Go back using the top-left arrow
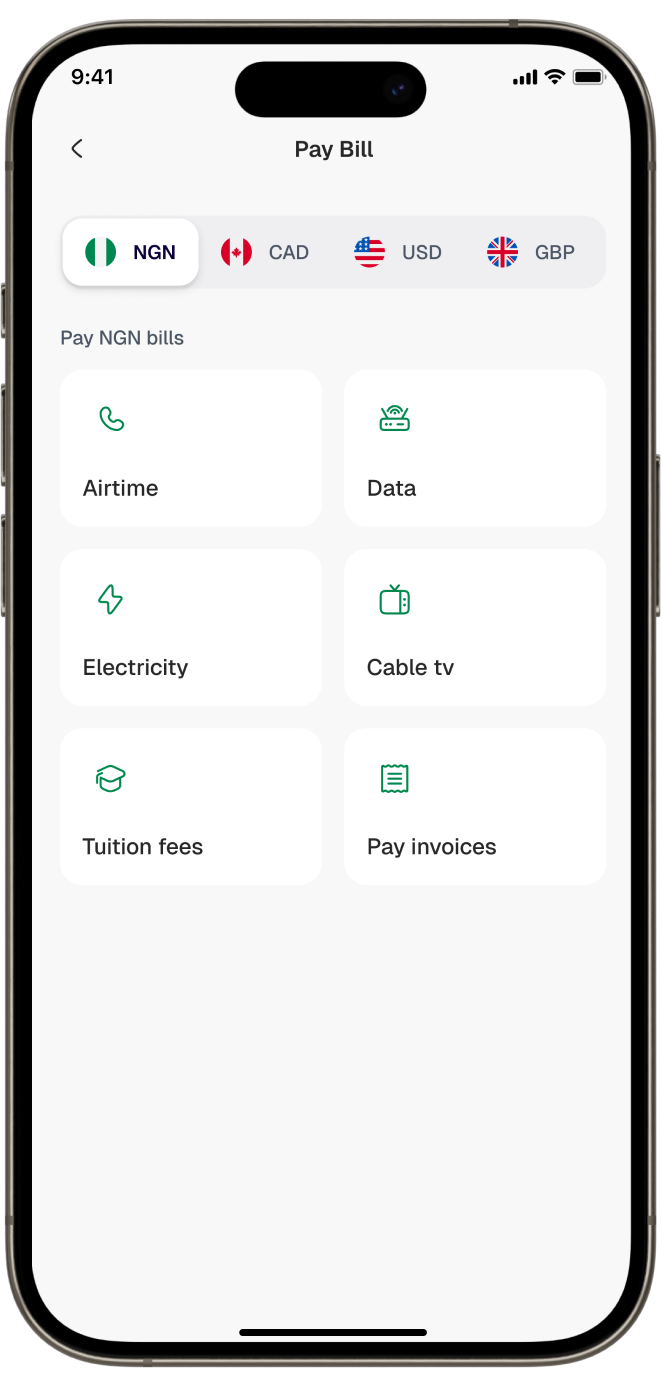Screen dimensions: 662x1378 [77, 149]
